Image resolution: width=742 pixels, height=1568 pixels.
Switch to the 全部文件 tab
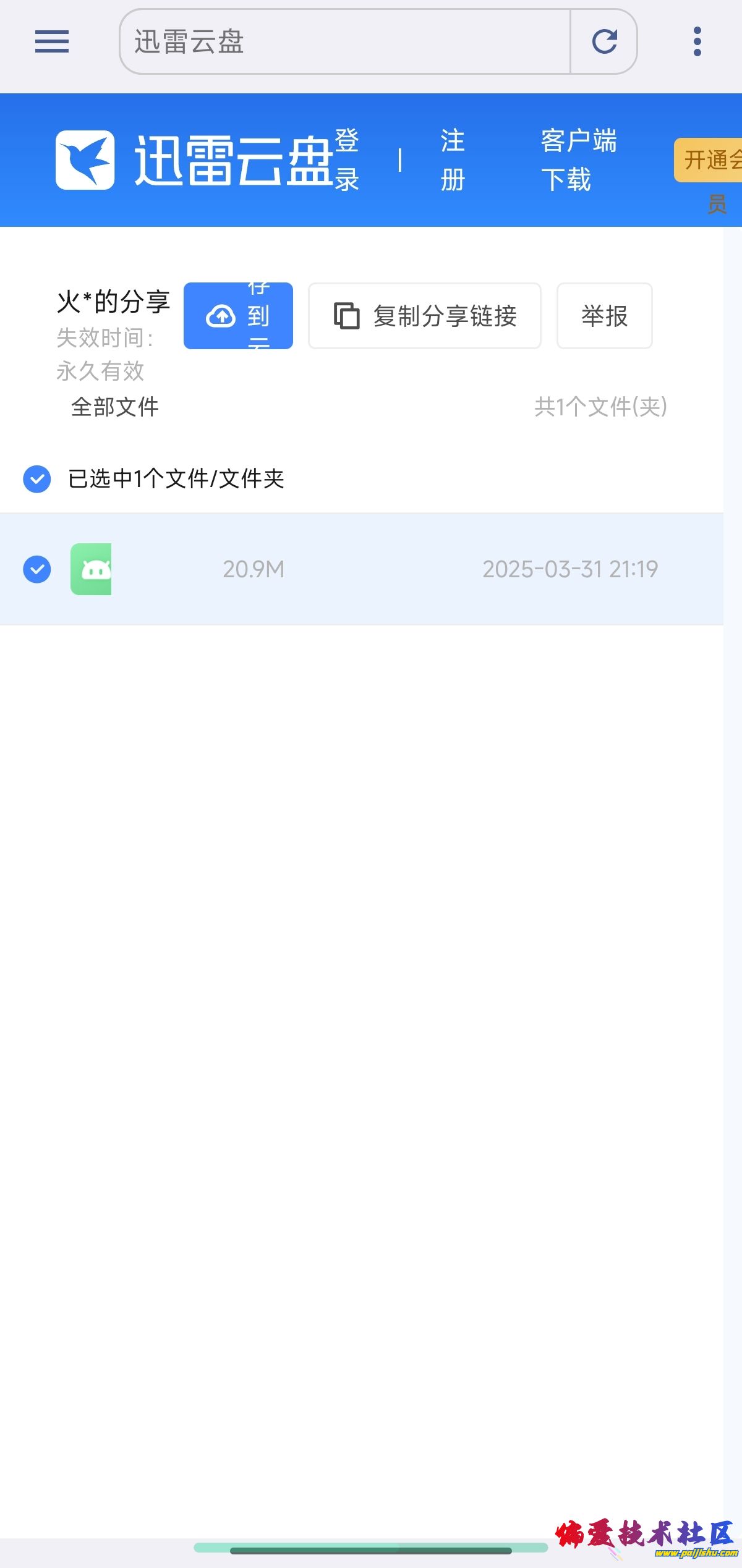115,407
